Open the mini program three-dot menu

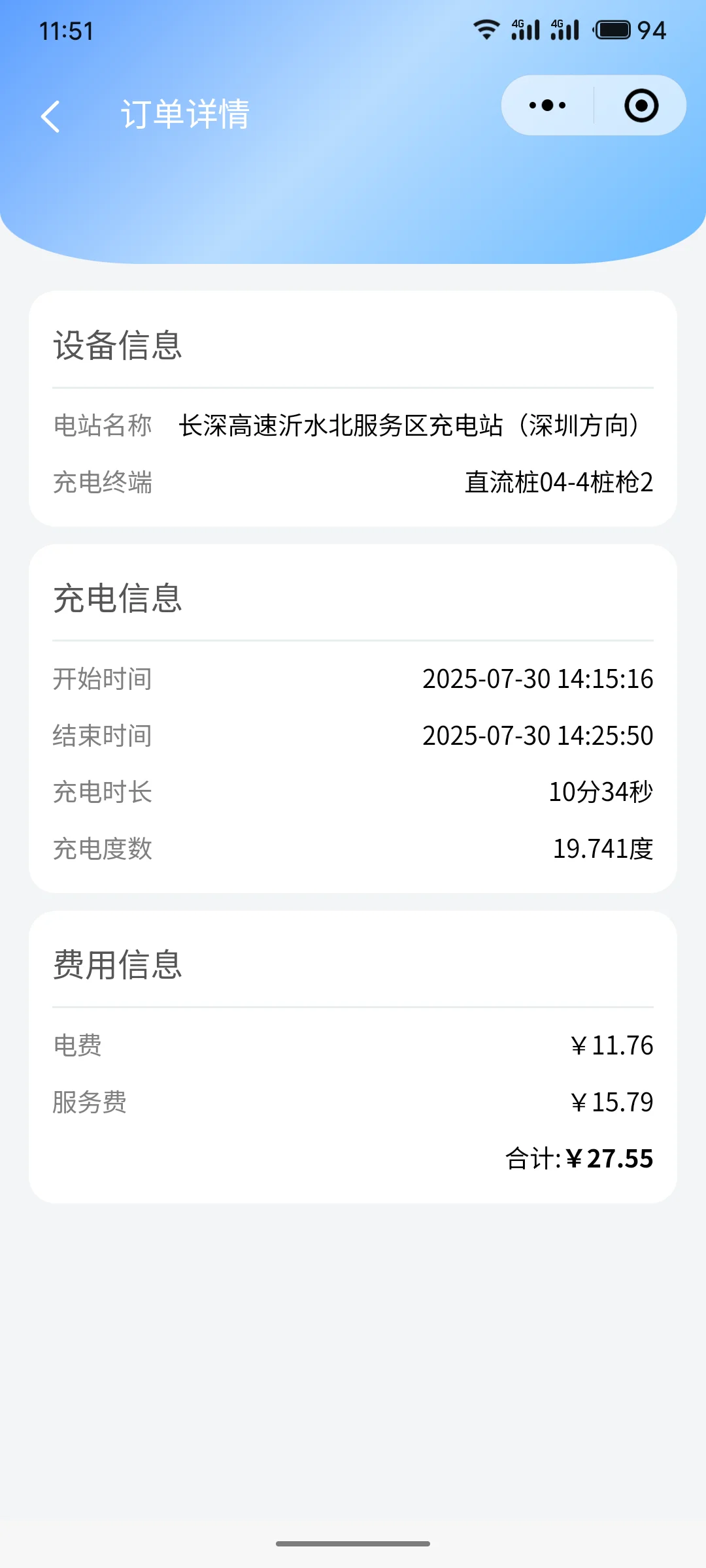tap(548, 105)
